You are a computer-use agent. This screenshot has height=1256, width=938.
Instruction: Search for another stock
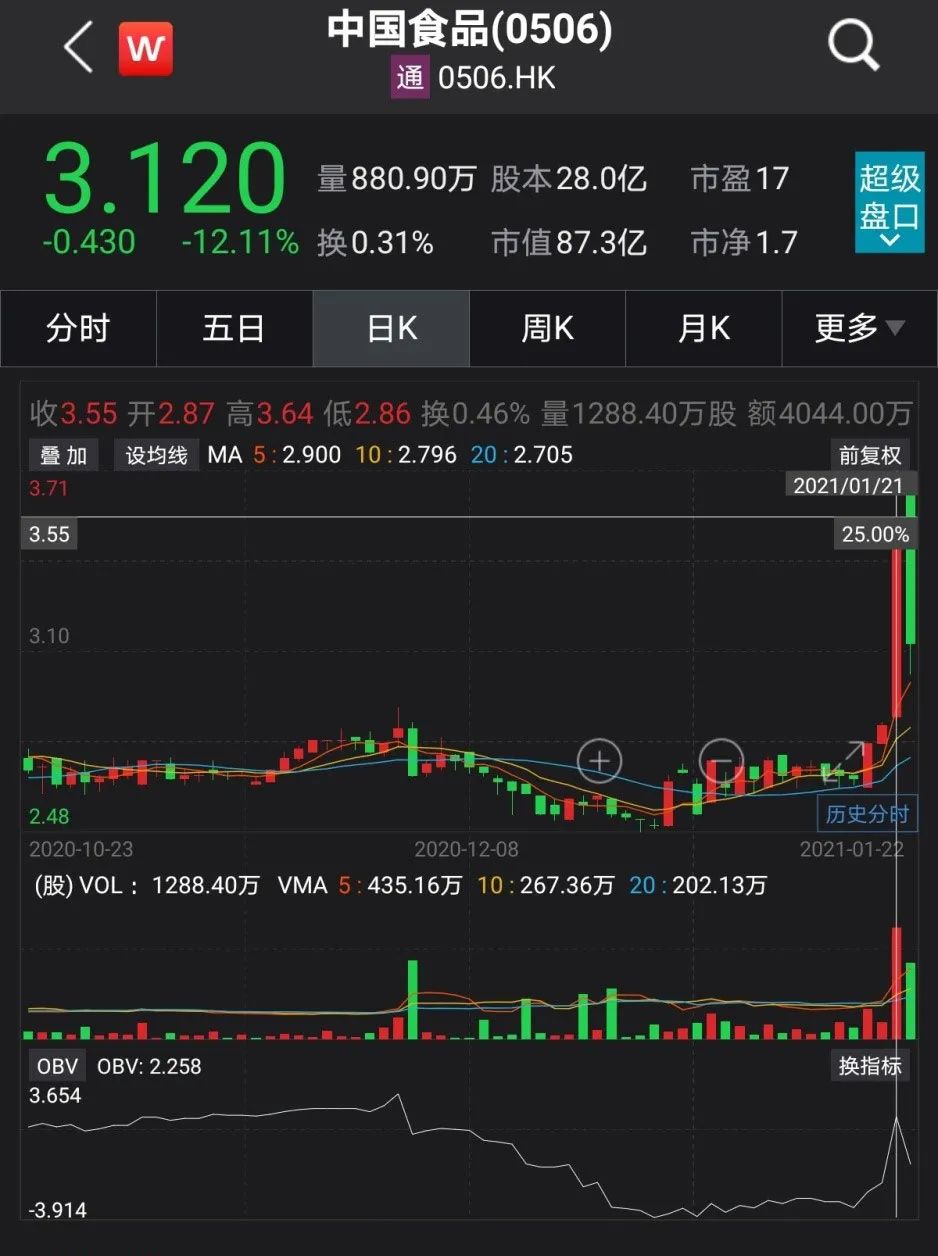[853, 46]
